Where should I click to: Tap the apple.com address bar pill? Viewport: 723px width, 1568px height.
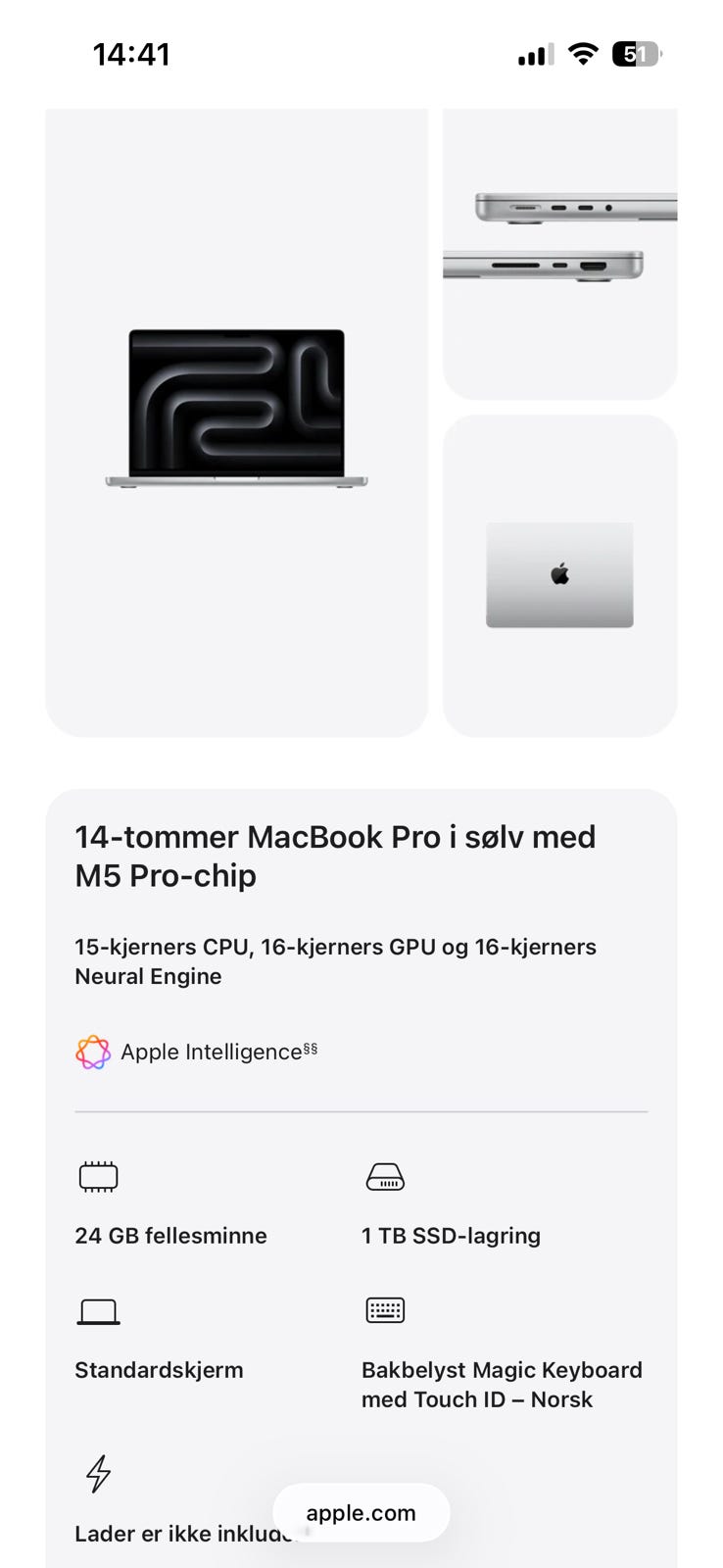pyautogui.click(x=361, y=1512)
